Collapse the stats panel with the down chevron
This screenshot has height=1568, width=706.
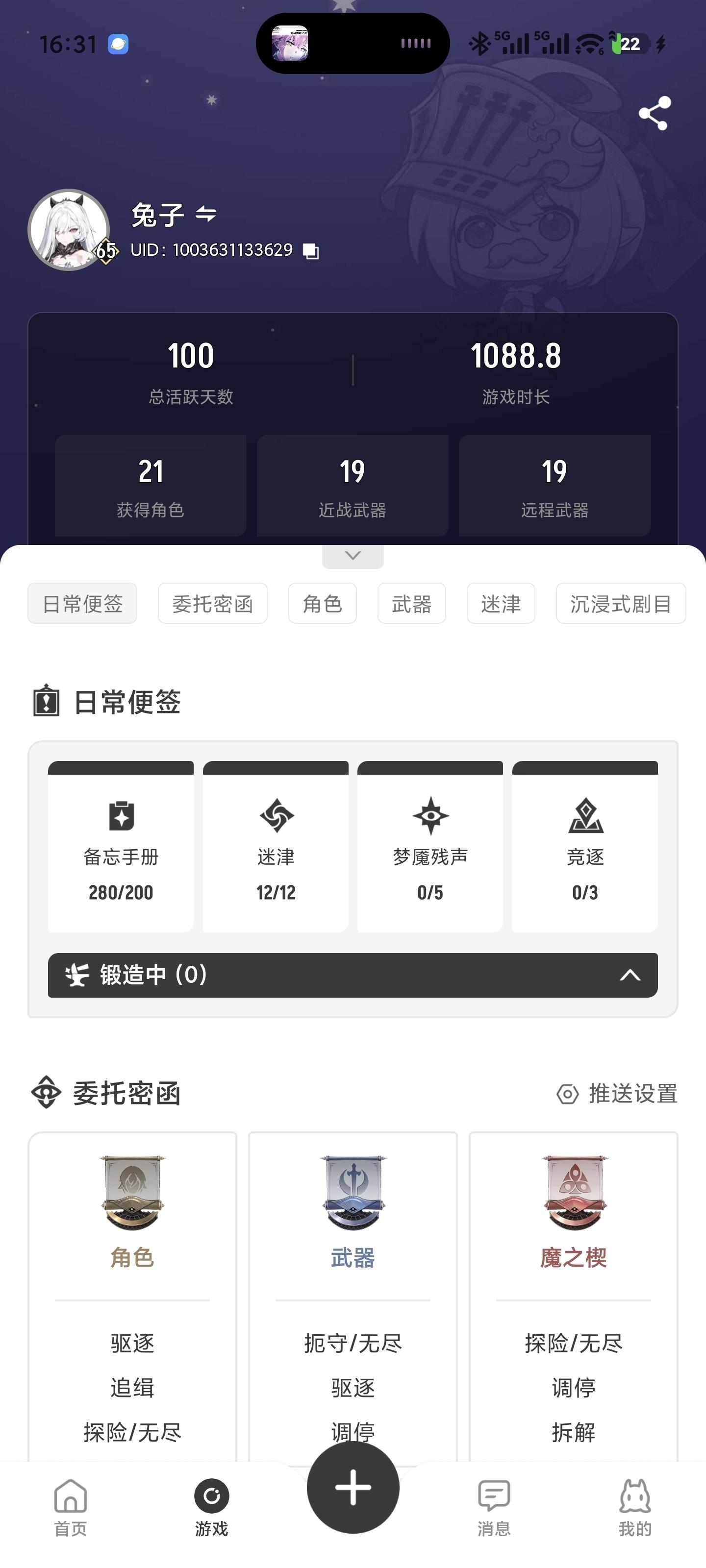click(353, 555)
